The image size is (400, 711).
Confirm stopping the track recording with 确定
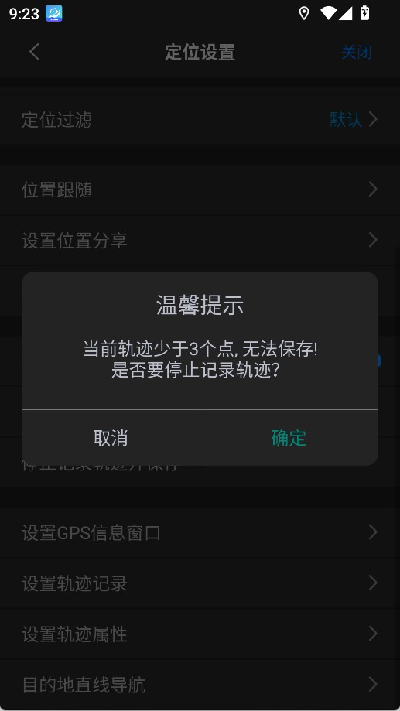(x=289, y=438)
